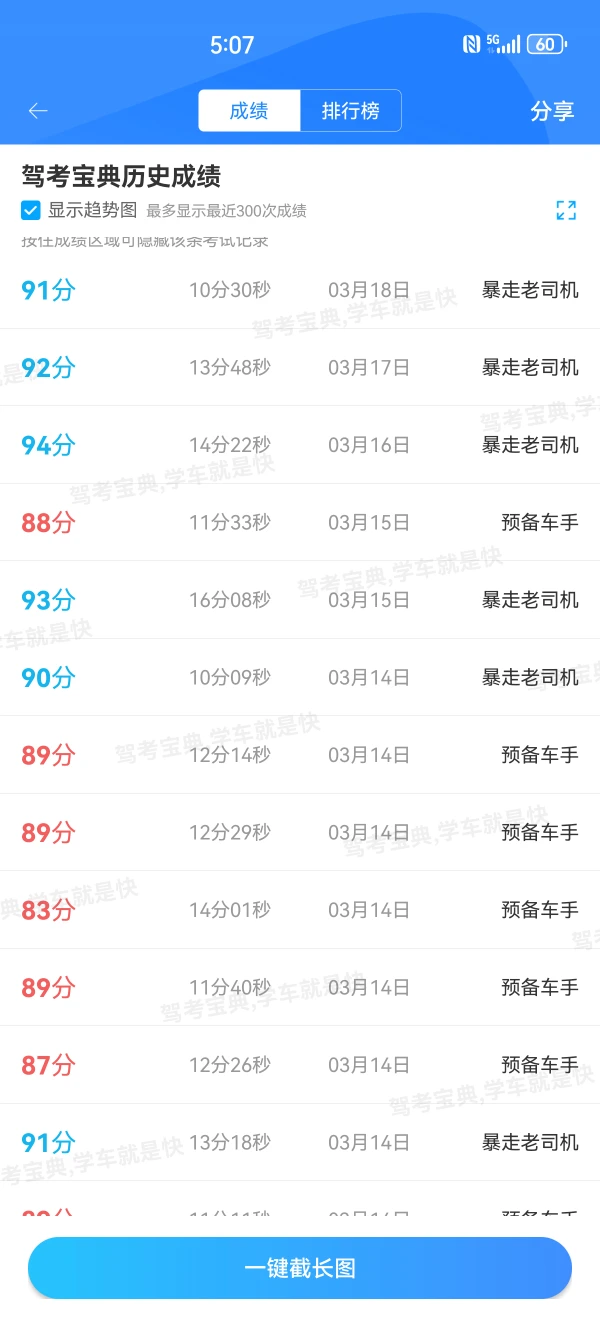Uncheck the 显示趋势图 checkbox

(31, 211)
